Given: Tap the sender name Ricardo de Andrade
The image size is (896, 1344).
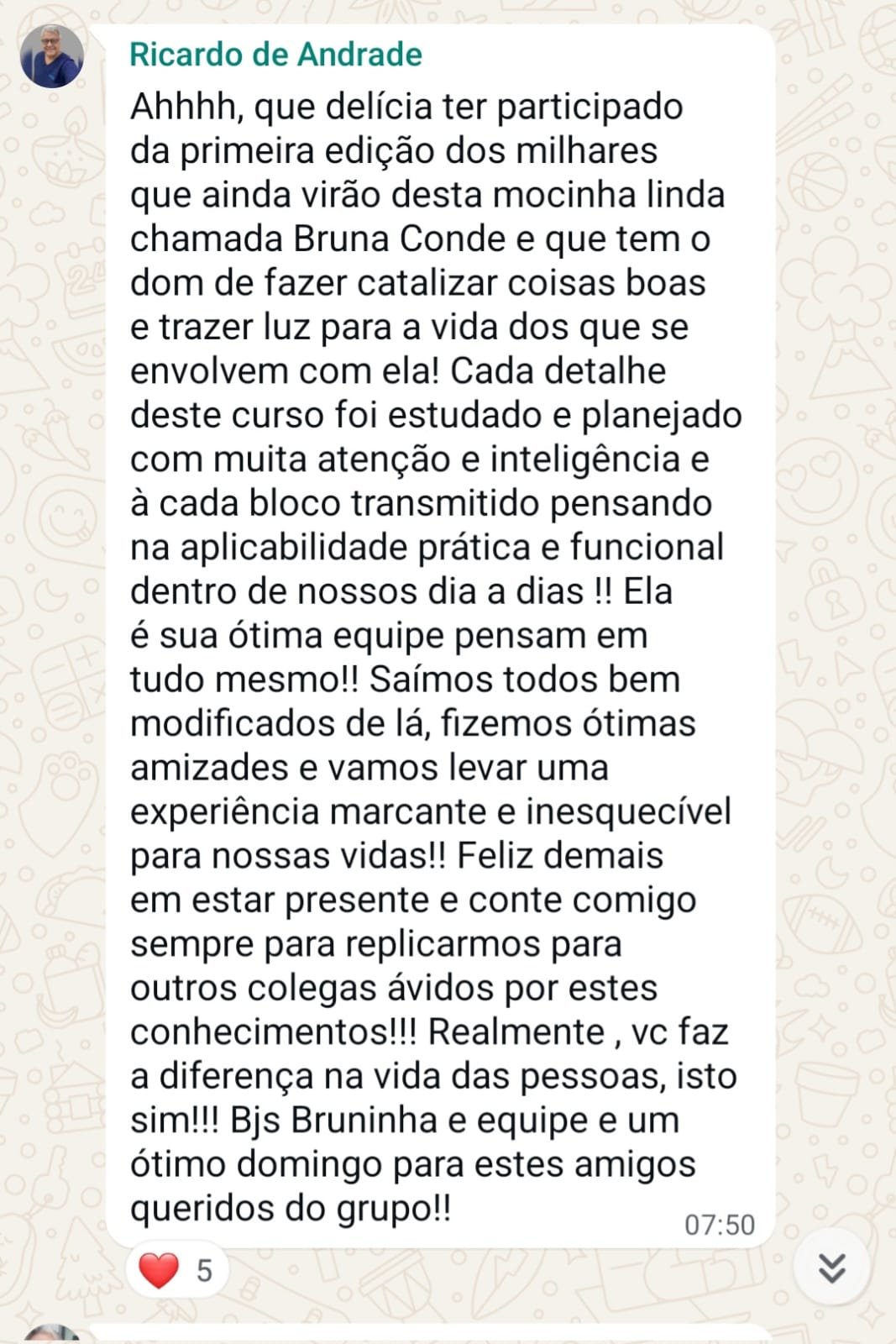Looking at the screenshot, I should pyautogui.click(x=275, y=55).
